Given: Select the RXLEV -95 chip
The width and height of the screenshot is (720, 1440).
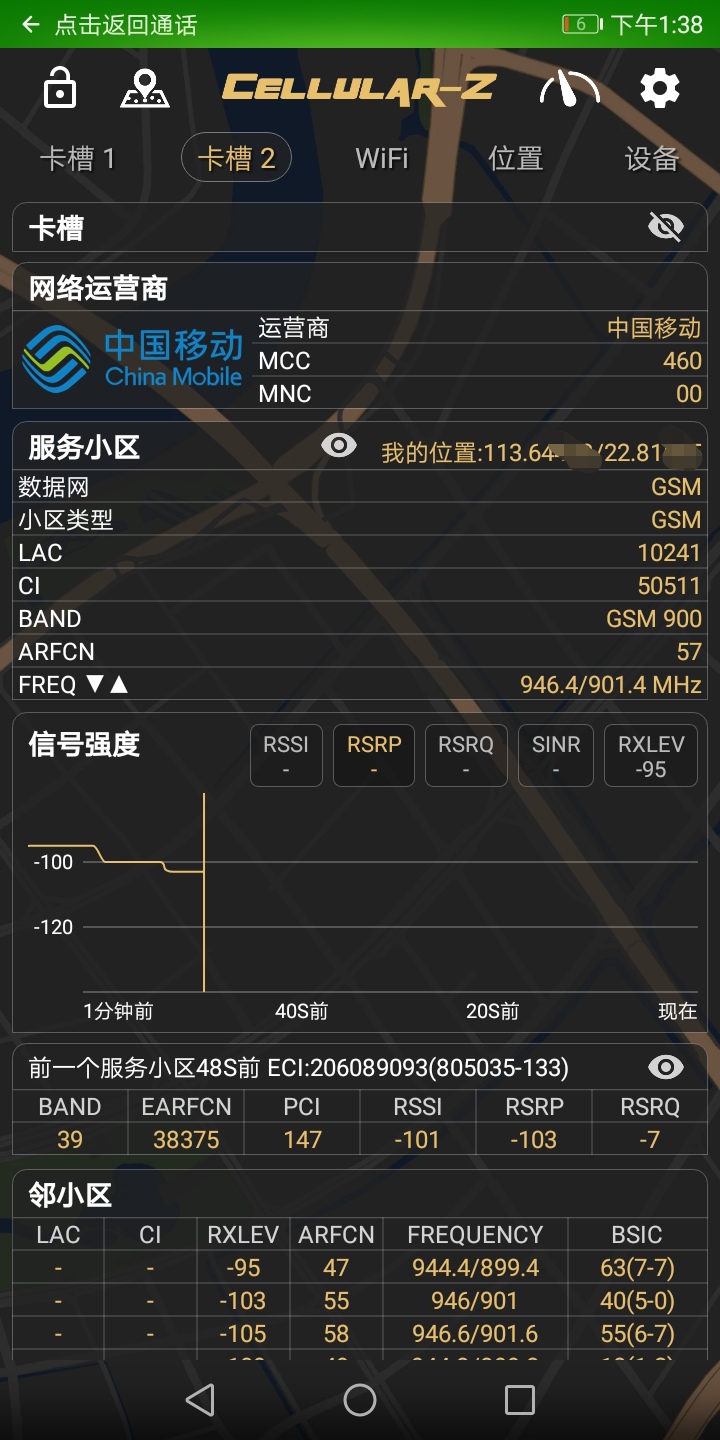Looking at the screenshot, I should [x=651, y=756].
